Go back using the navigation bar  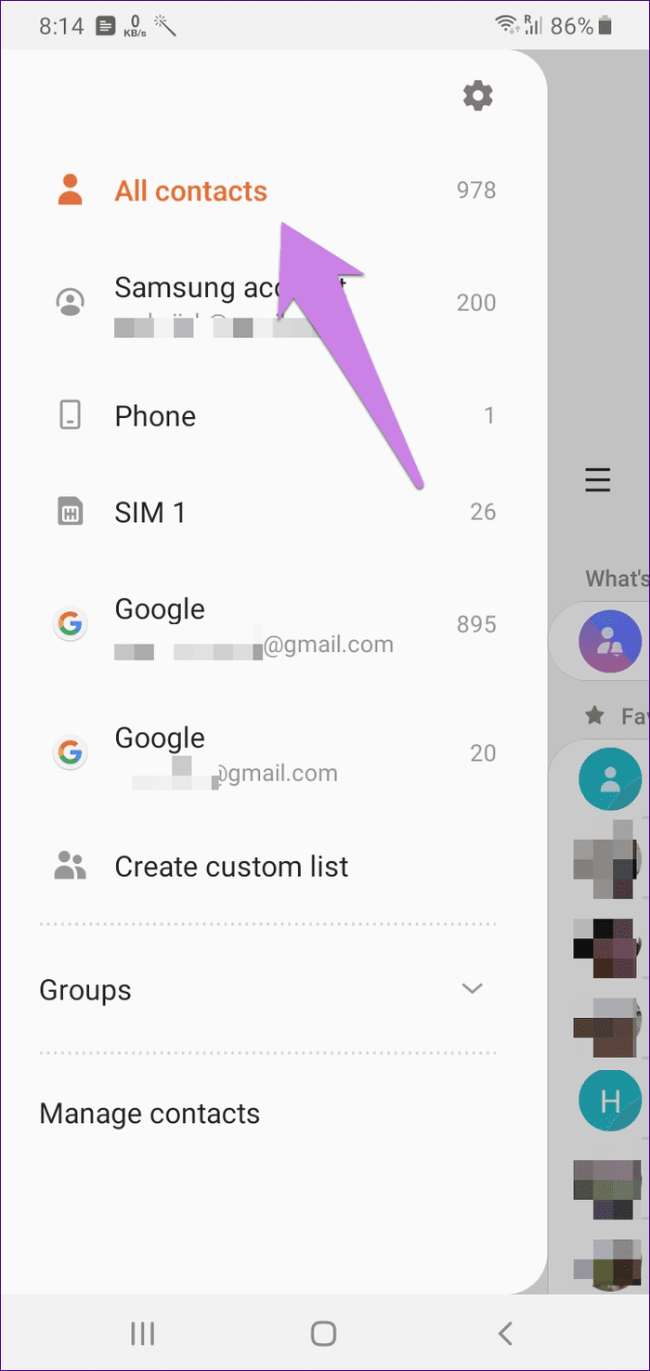tap(505, 1333)
